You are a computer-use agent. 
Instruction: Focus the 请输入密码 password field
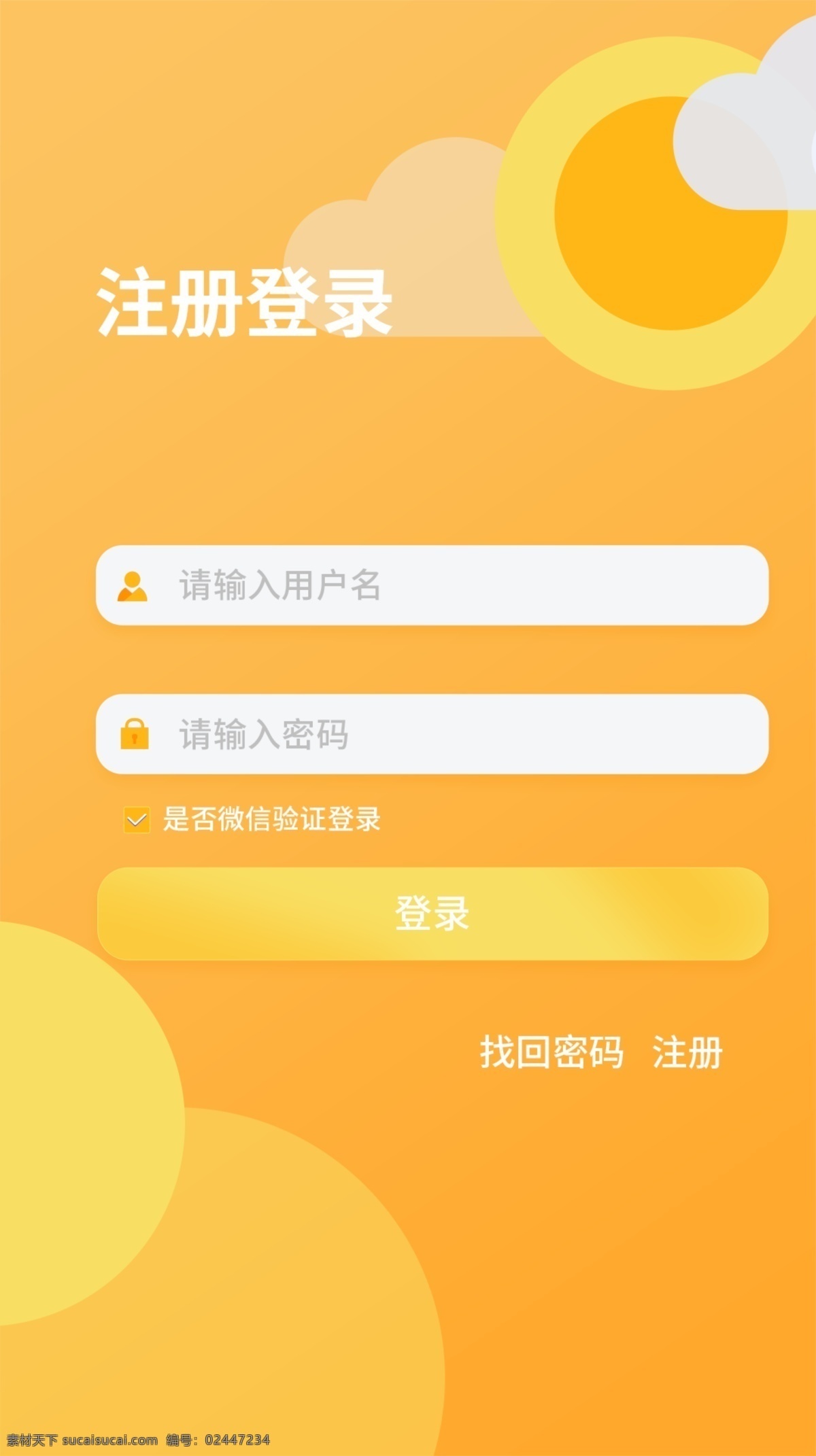432,734
